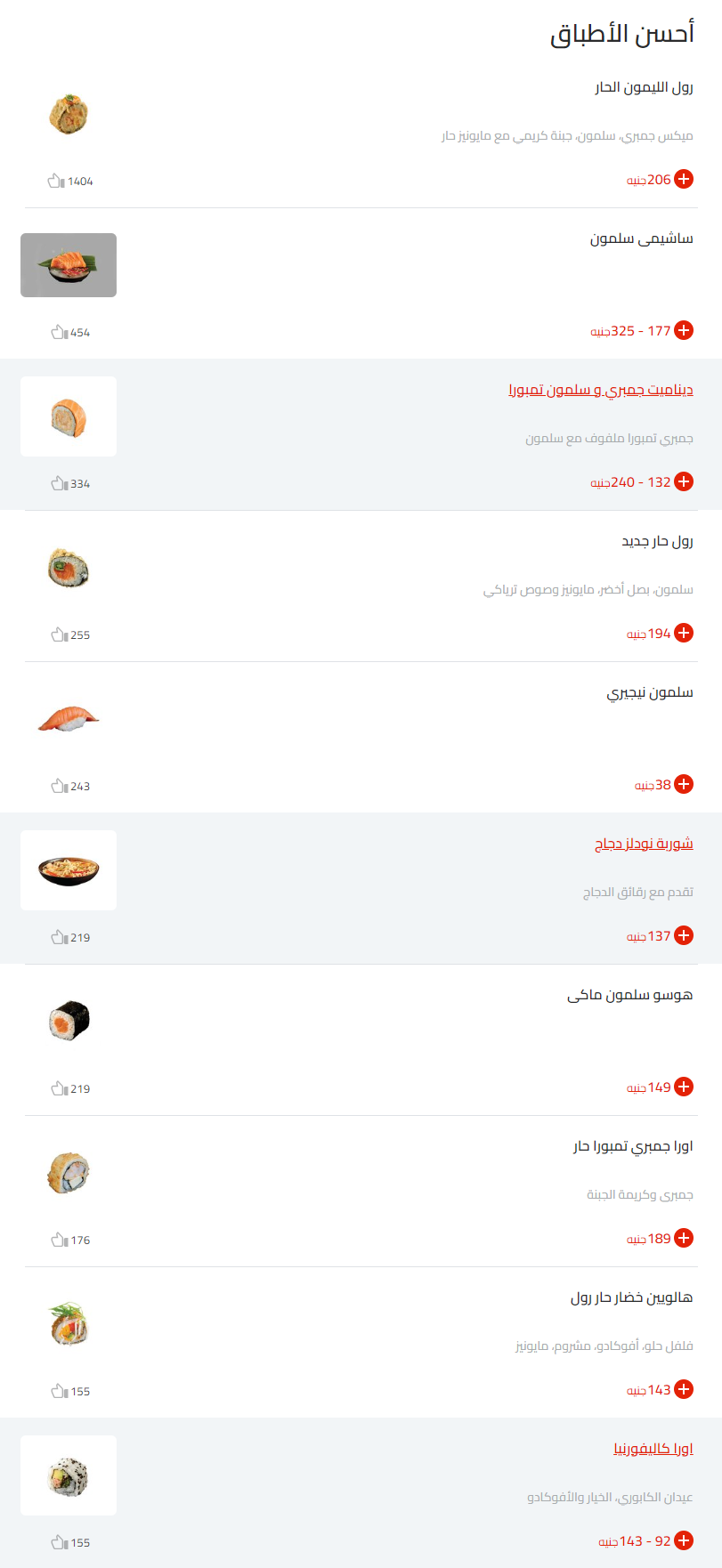Like the سلمون نيجيري dish
The height and width of the screenshot is (1568, 722).
click(58, 786)
